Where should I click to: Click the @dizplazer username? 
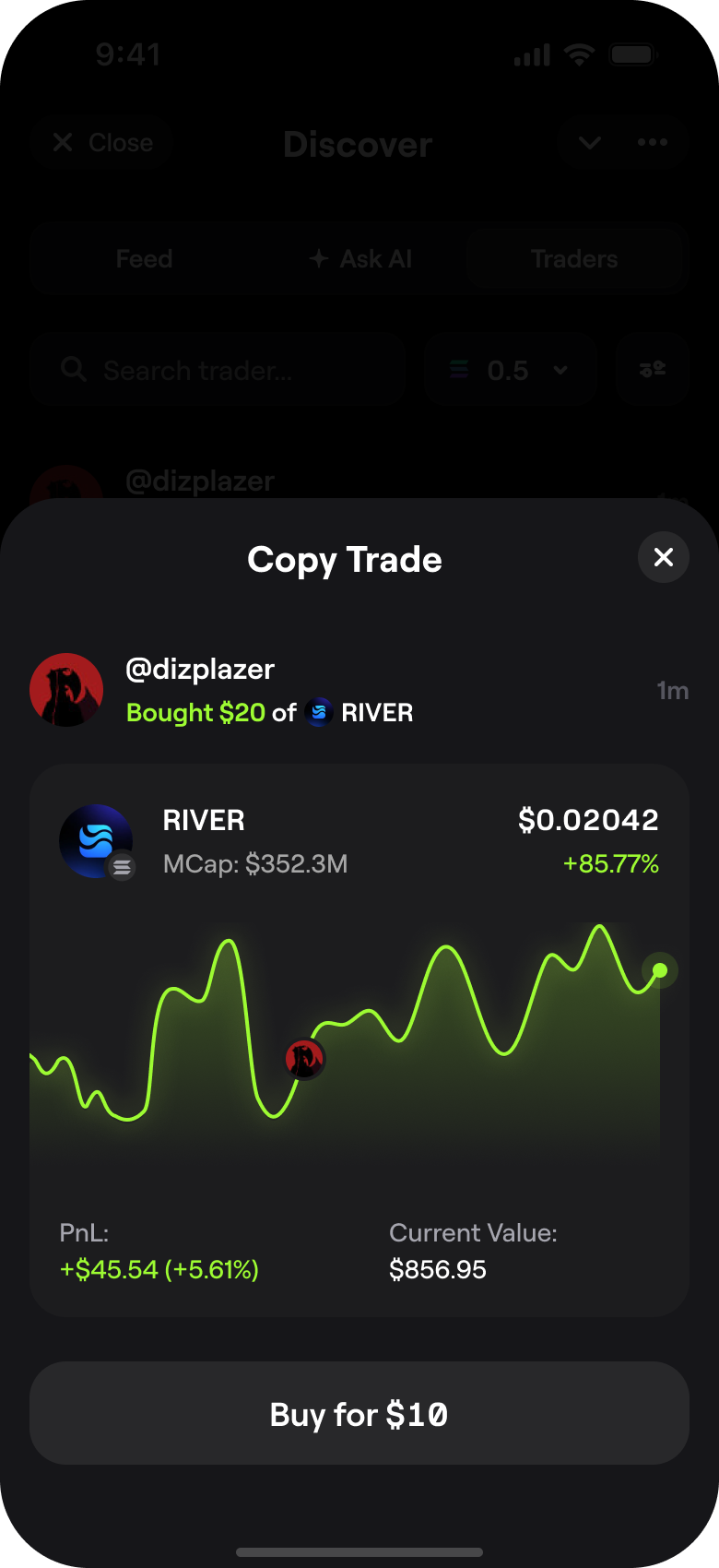tap(199, 670)
